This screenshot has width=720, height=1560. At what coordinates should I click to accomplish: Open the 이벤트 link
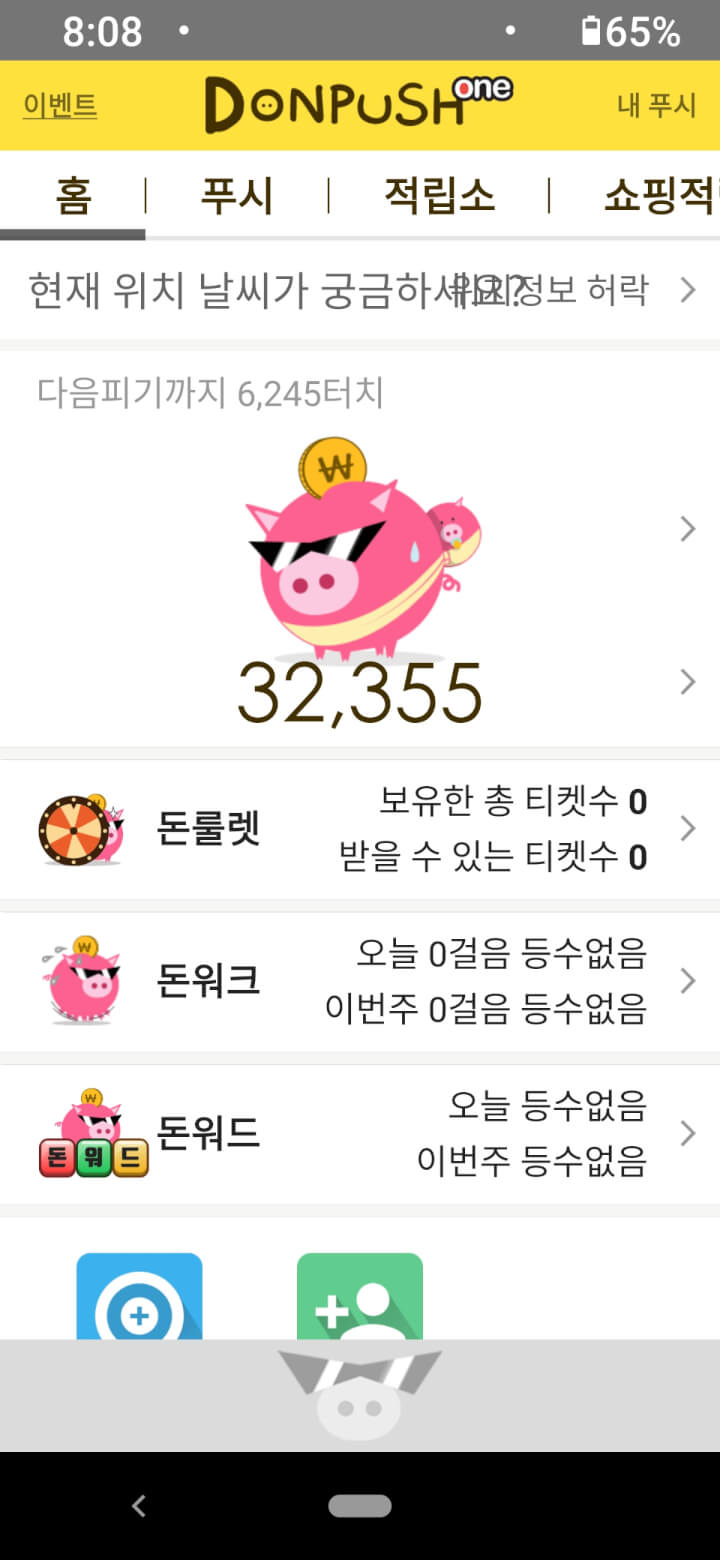(x=60, y=106)
